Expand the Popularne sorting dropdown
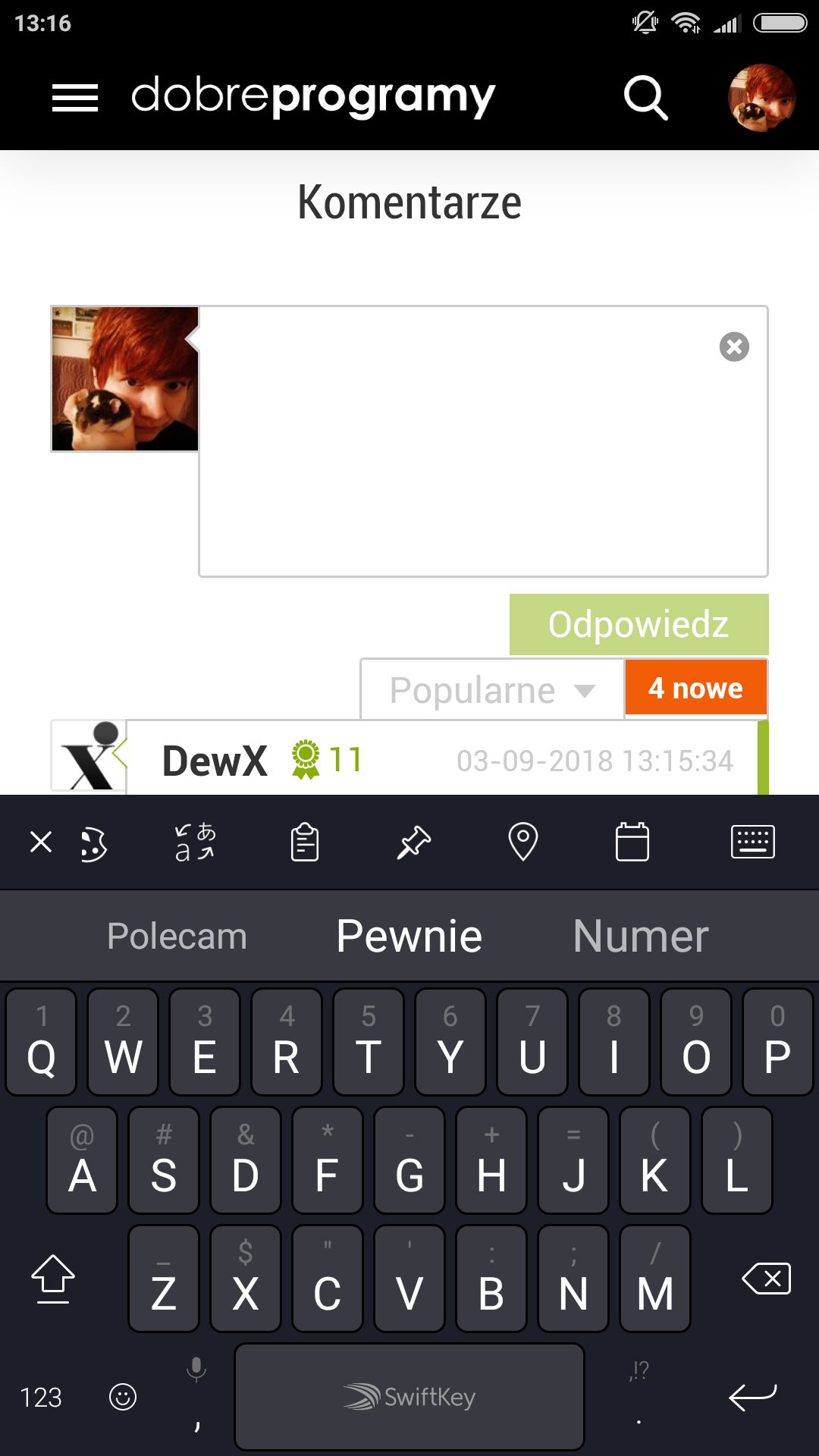 492,689
